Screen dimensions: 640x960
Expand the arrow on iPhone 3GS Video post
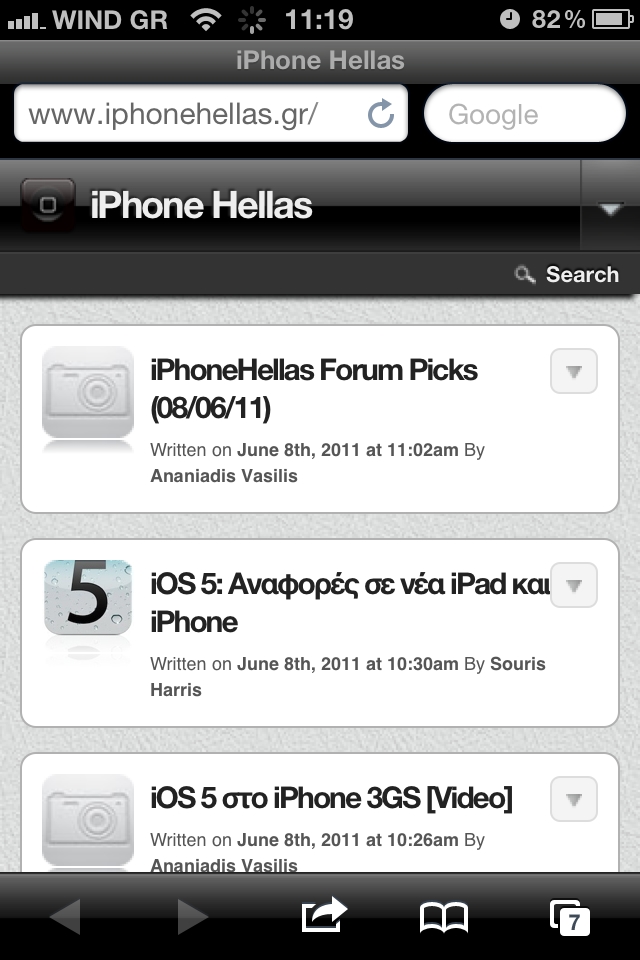pos(574,799)
